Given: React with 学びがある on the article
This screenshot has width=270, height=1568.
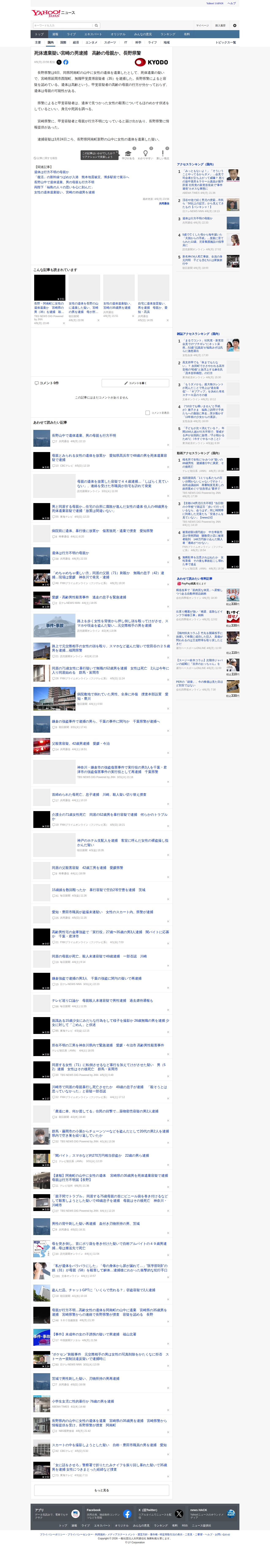Looking at the screenshot, I should [x=128, y=154].
